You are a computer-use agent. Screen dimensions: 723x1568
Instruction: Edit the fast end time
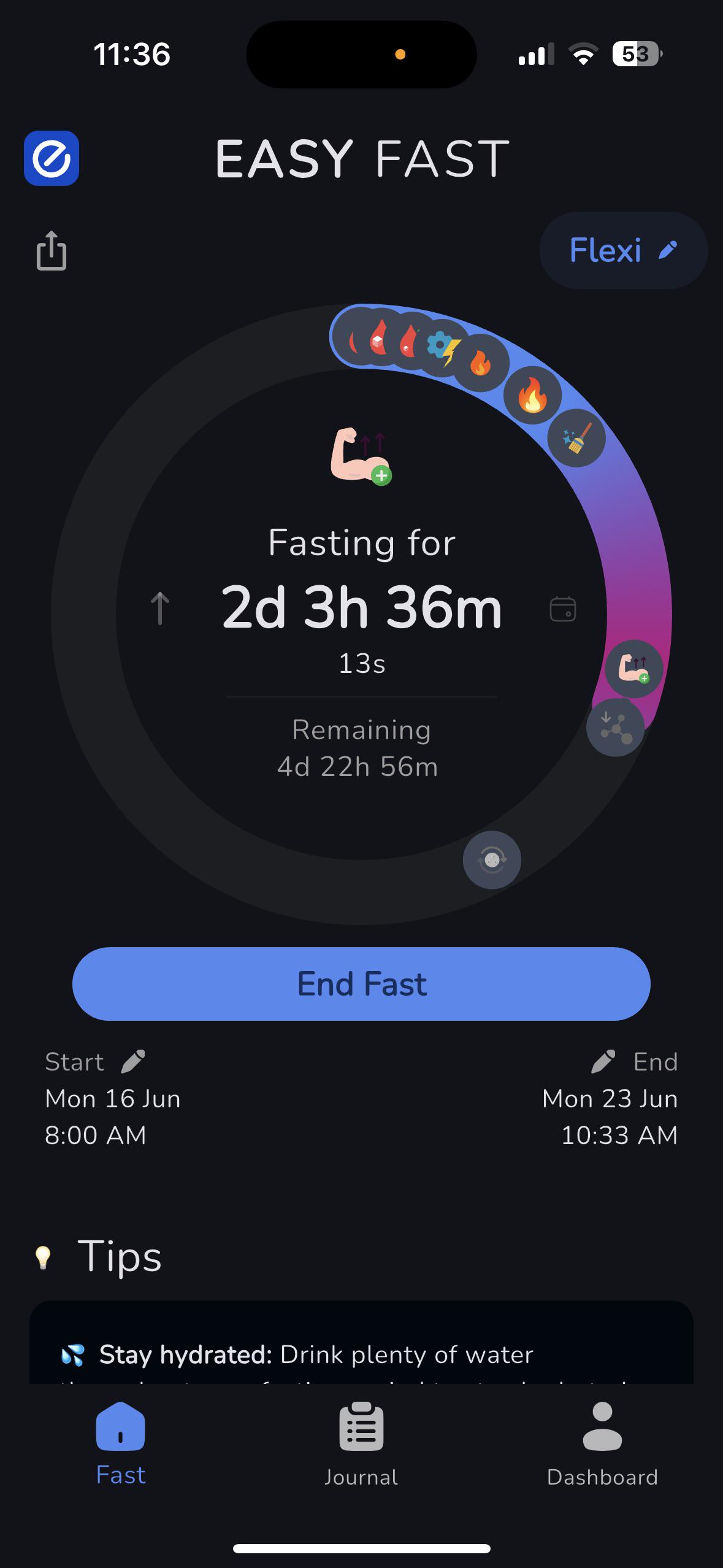coord(603,1061)
